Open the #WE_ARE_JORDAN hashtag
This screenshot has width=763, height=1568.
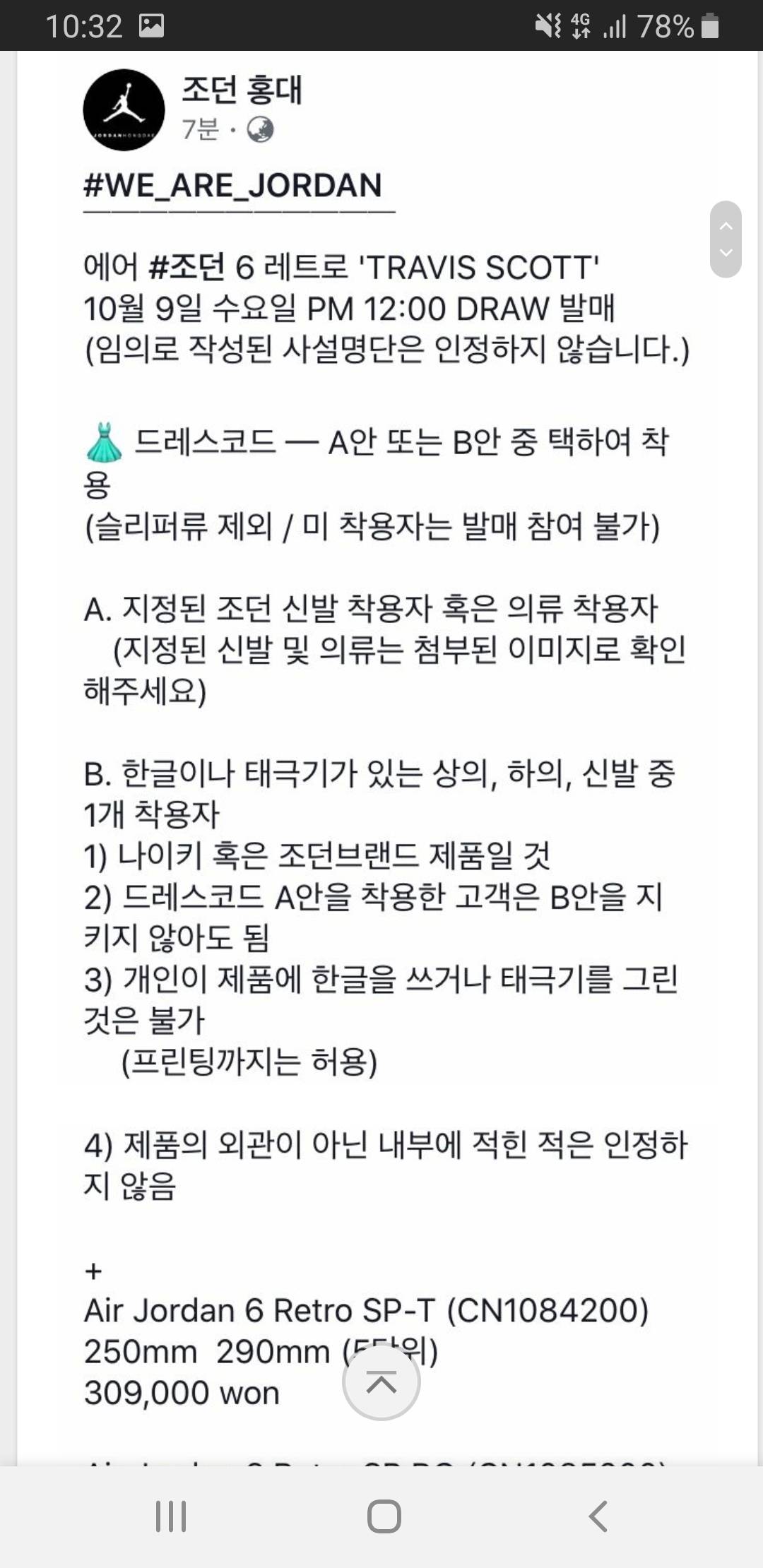point(232,186)
